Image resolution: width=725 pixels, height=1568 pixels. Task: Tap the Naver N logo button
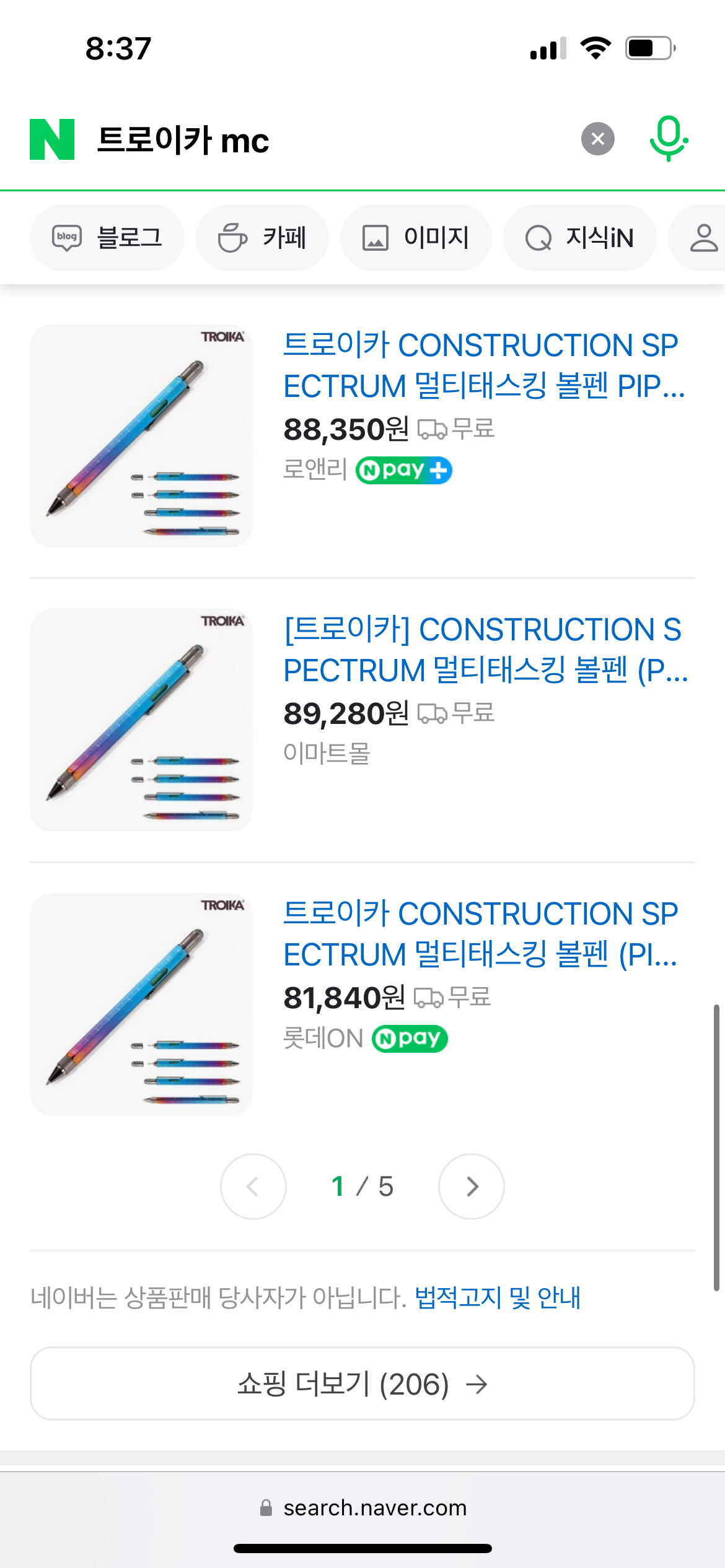click(x=52, y=139)
